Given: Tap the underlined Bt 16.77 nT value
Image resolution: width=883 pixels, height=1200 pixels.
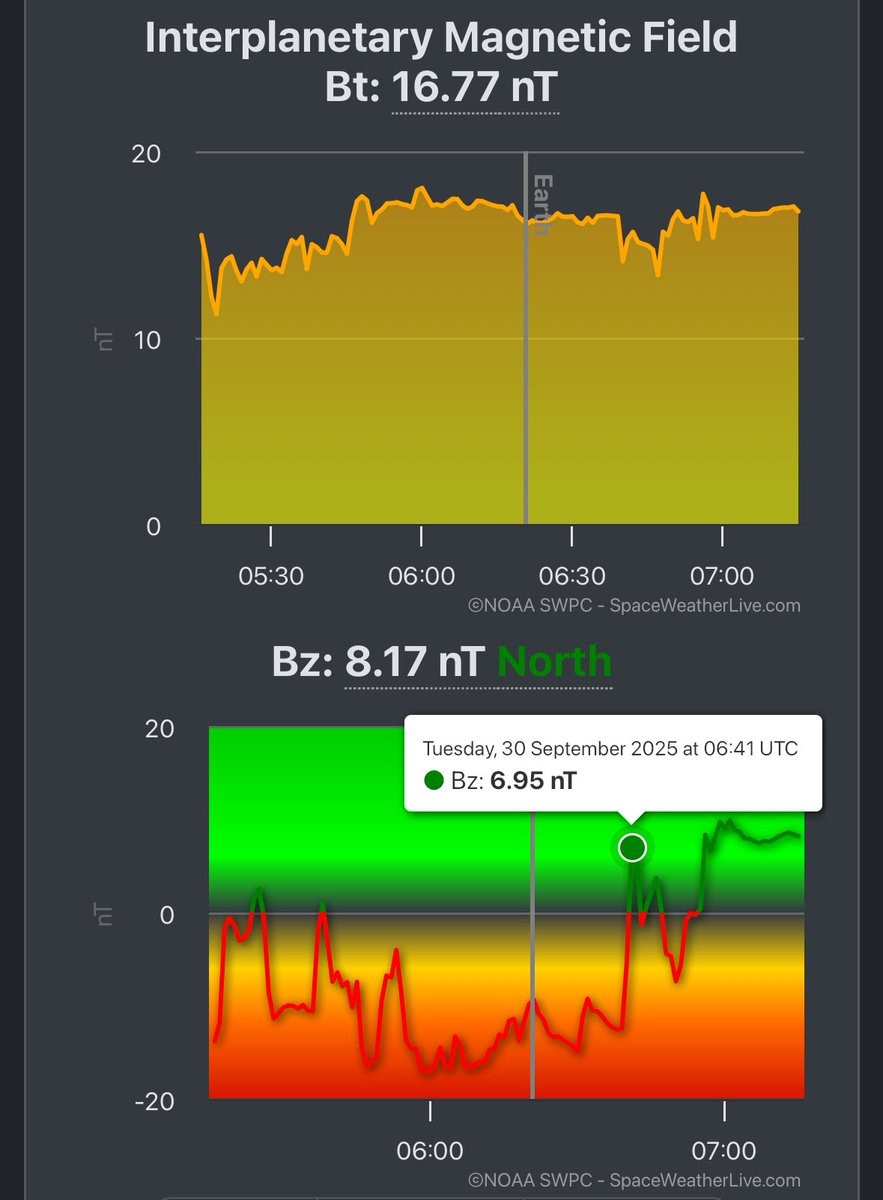Looking at the screenshot, I should click(x=475, y=88).
